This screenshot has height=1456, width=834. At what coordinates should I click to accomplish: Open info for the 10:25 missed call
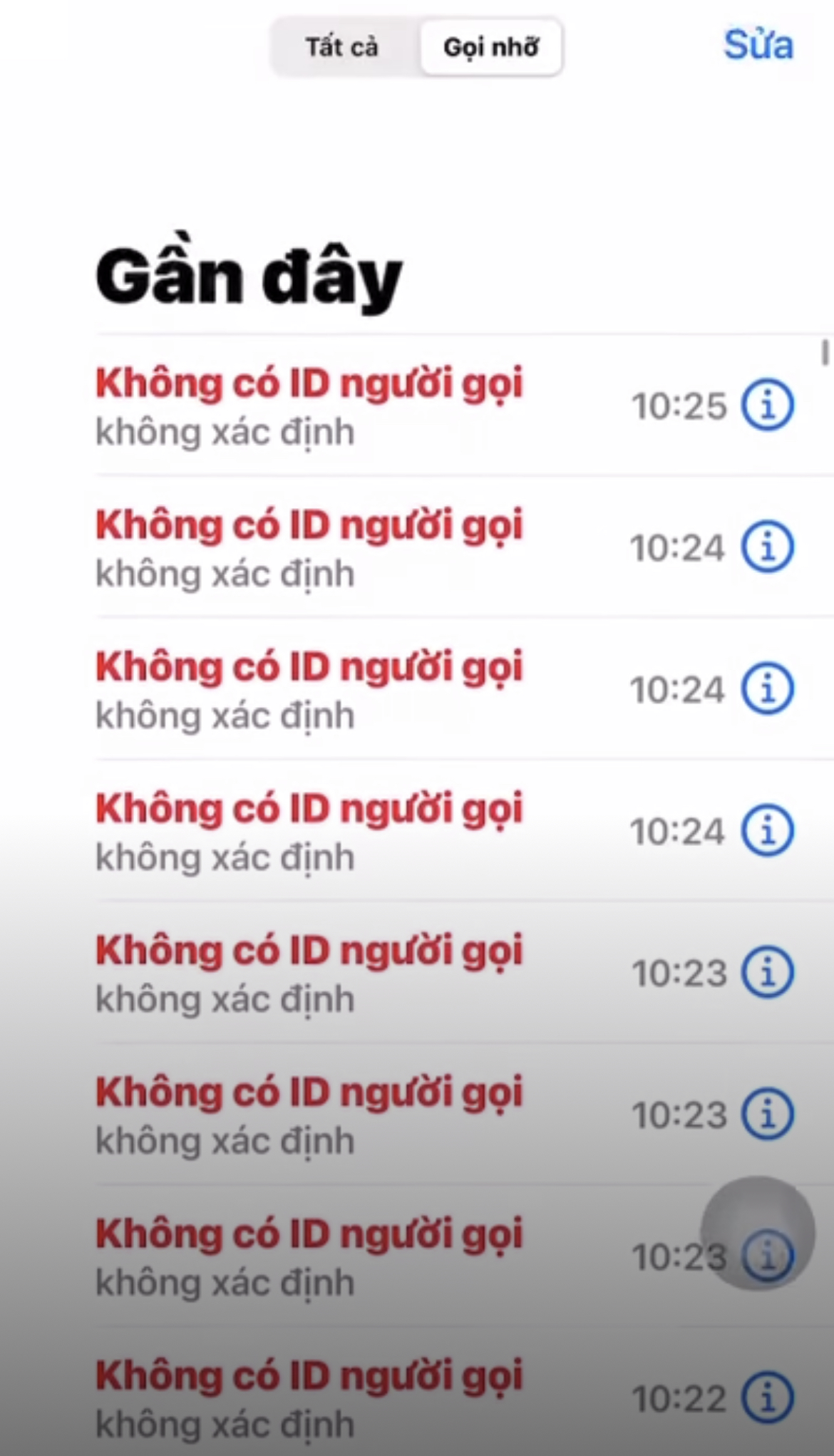(767, 406)
